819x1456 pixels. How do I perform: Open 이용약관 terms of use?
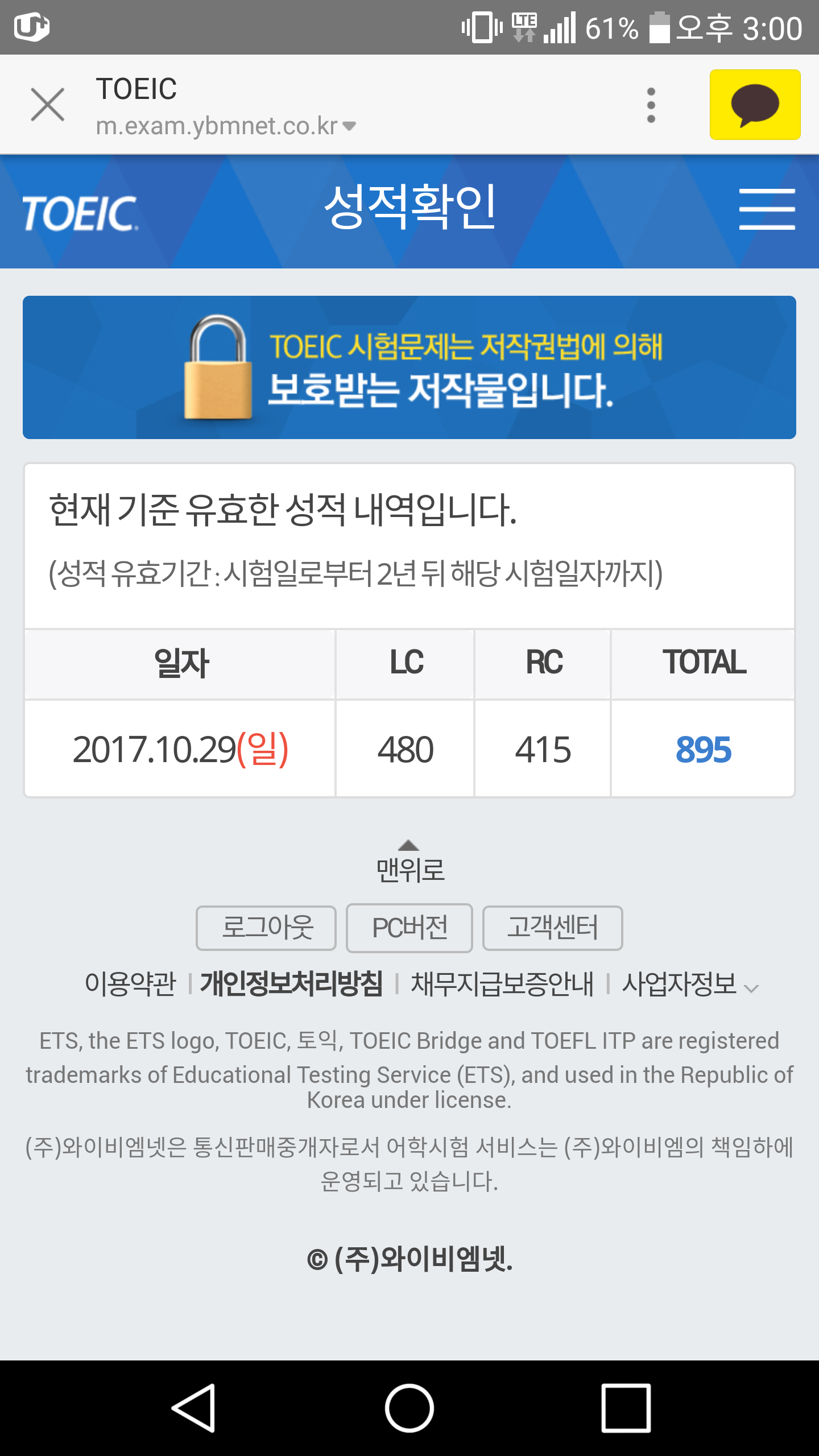point(130,984)
